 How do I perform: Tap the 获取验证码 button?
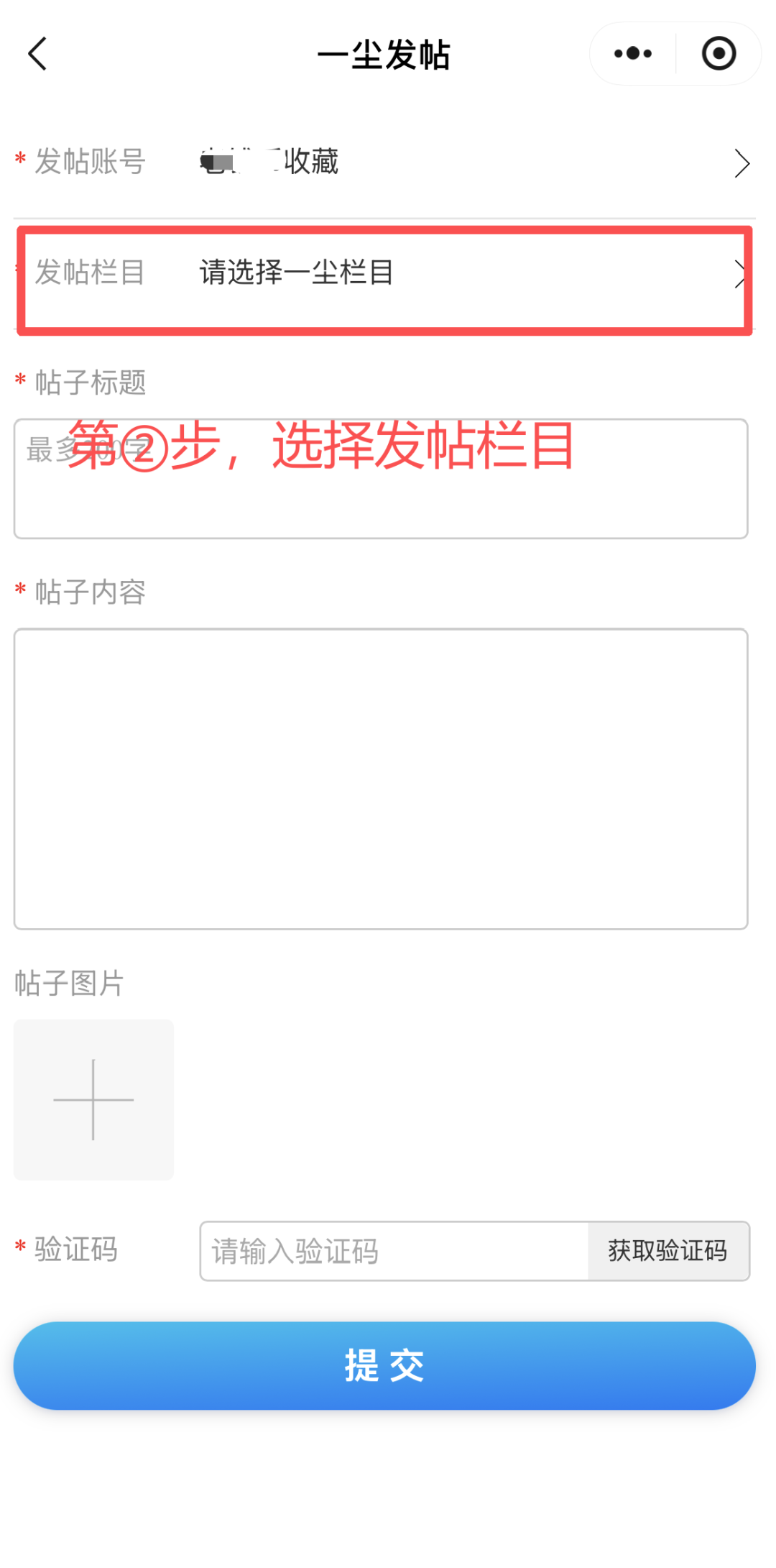(x=668, y=1251)
